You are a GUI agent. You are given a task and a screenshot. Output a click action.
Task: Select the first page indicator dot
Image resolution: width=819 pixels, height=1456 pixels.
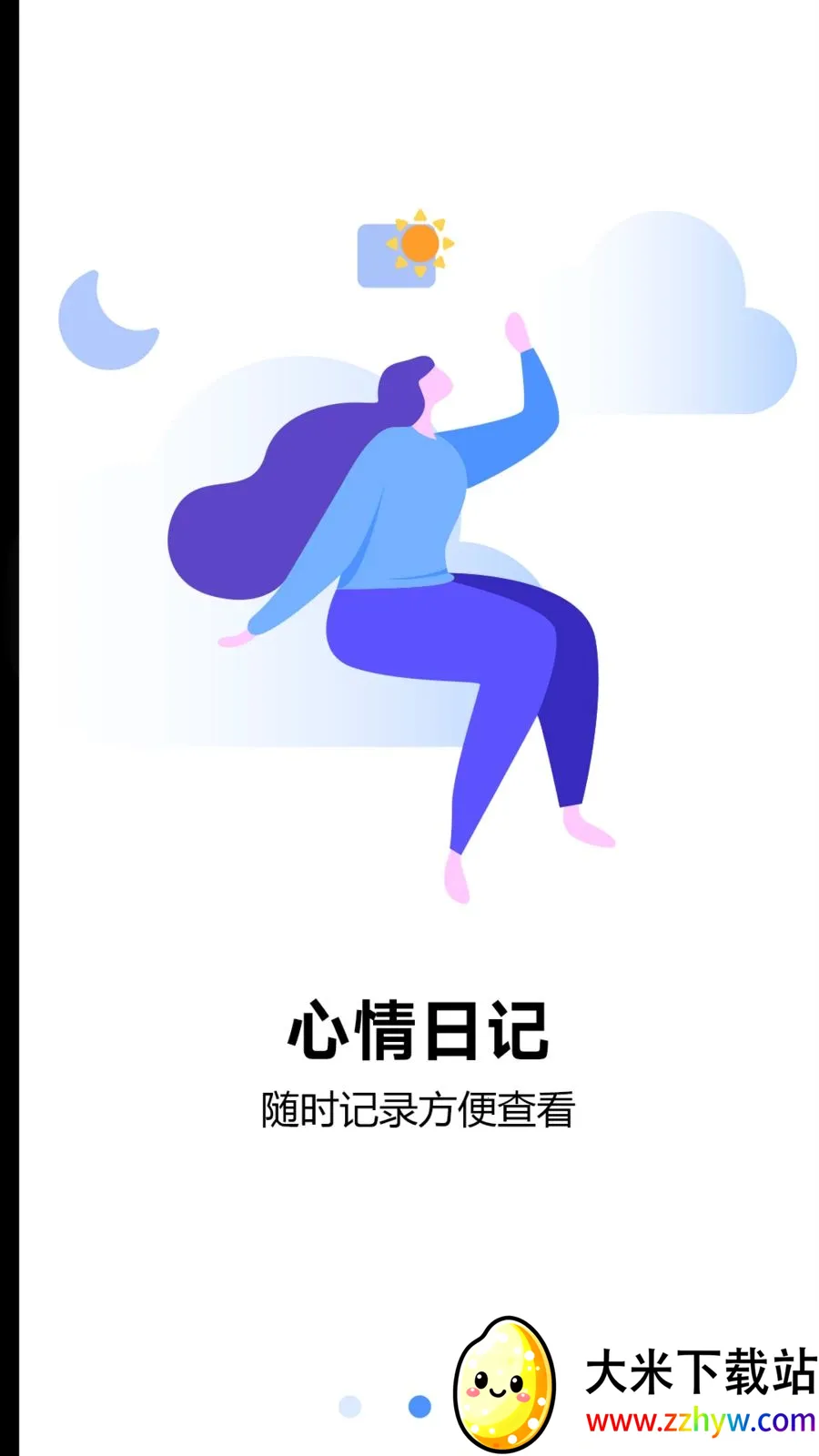[x=349, y=1407]
